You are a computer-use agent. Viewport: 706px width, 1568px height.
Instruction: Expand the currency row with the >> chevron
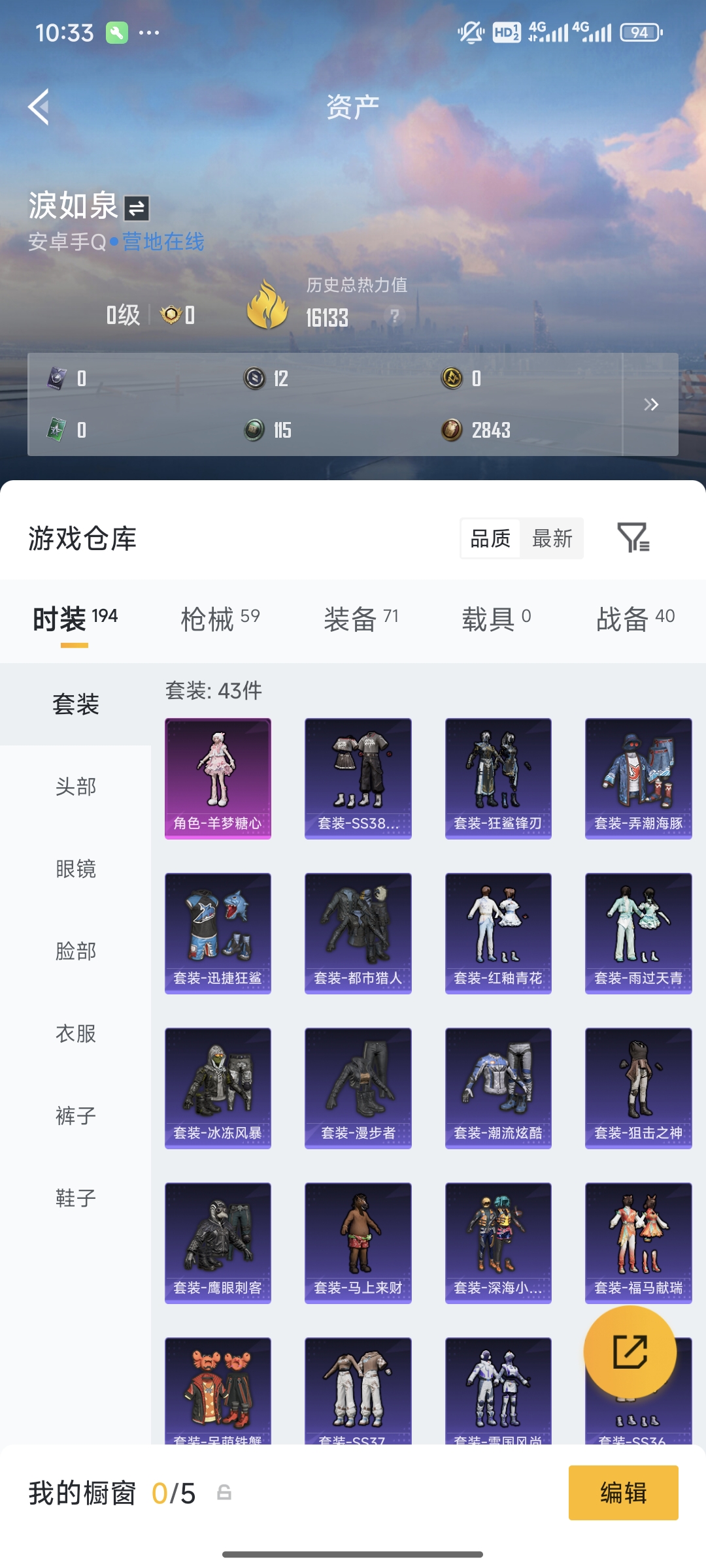[651, 404]
